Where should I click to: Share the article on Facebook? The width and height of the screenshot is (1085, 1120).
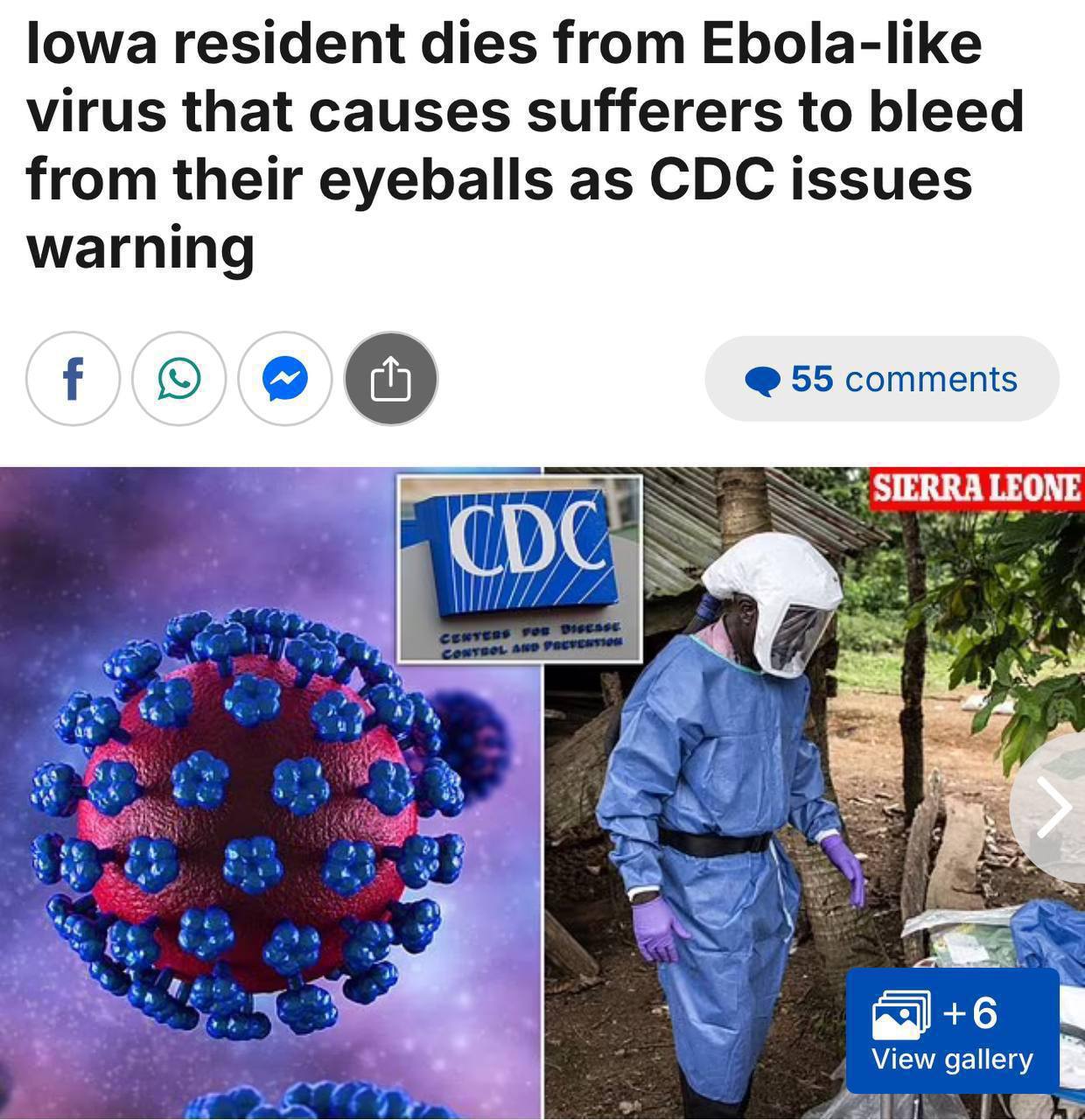(73, 379)
